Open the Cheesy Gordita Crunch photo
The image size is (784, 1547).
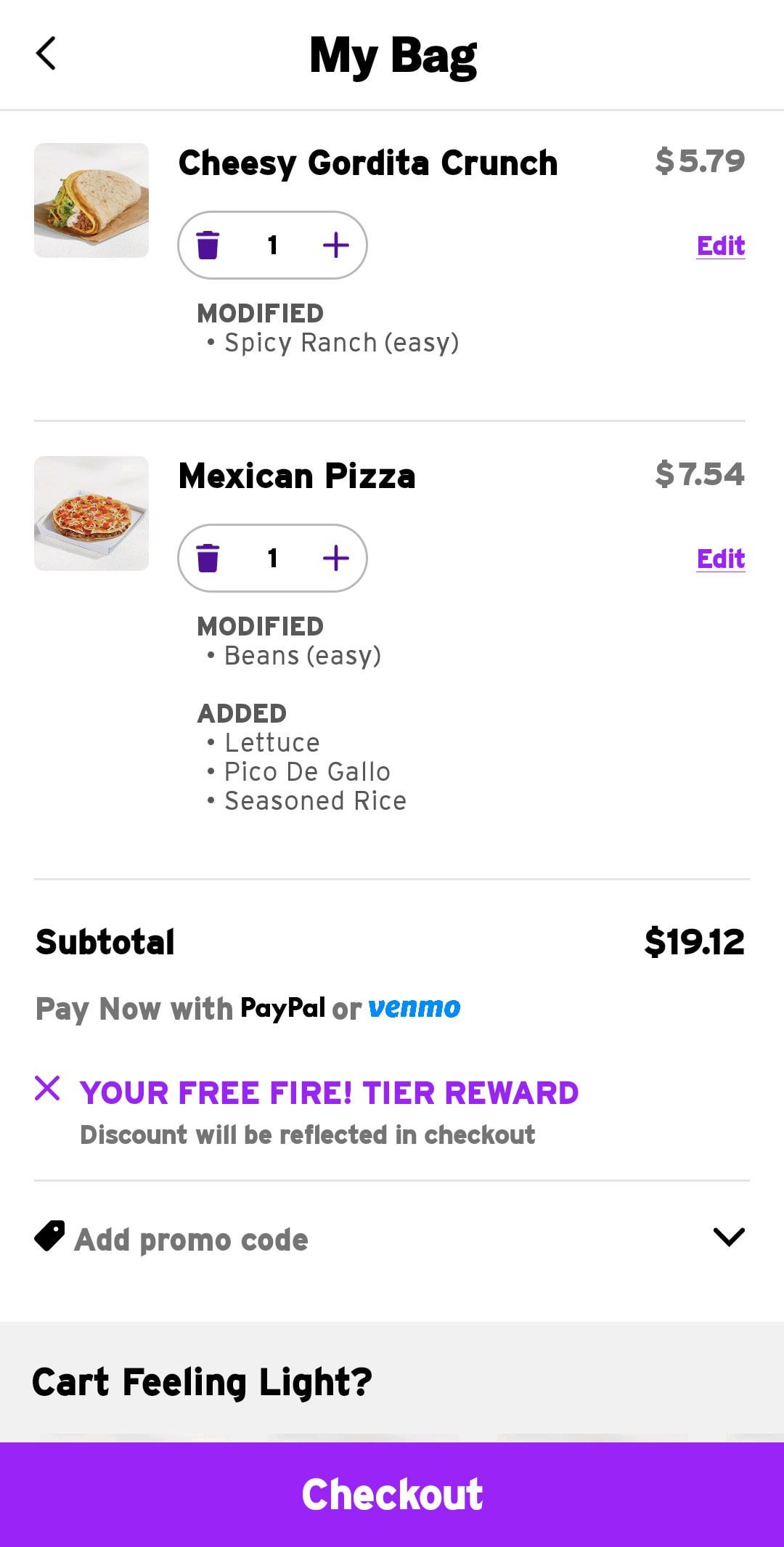pyautogui.click(x=91, y=200)
